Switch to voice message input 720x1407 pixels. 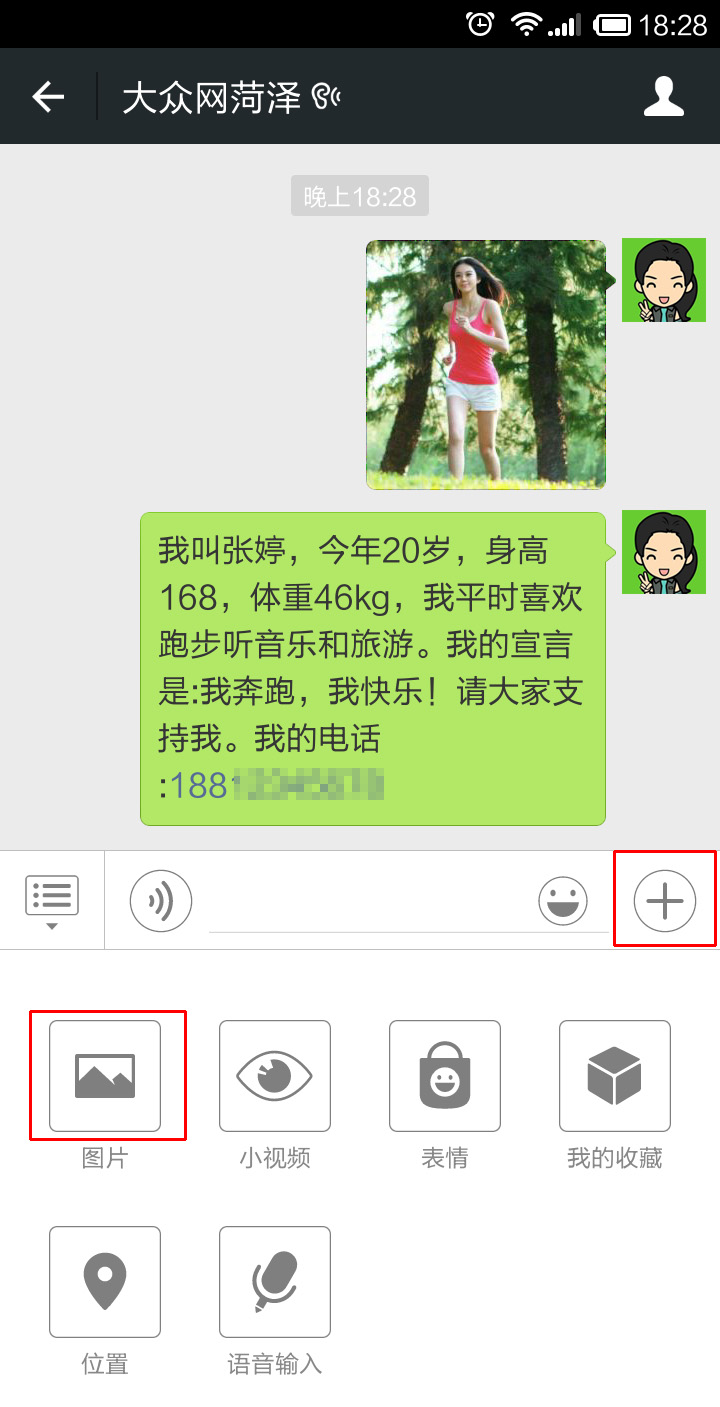160,900
